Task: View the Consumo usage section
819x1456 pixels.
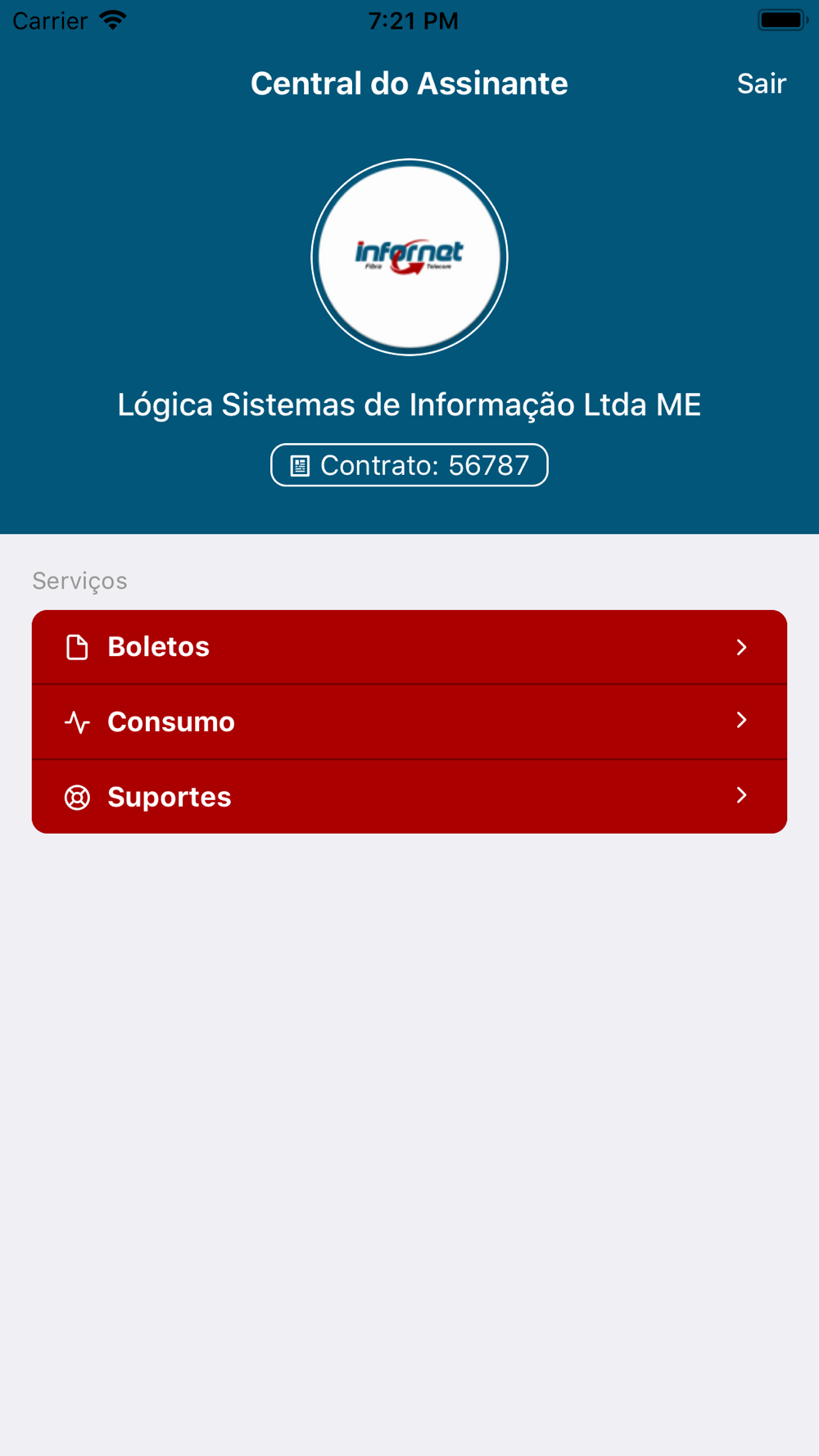Action: tap(409, 721)
